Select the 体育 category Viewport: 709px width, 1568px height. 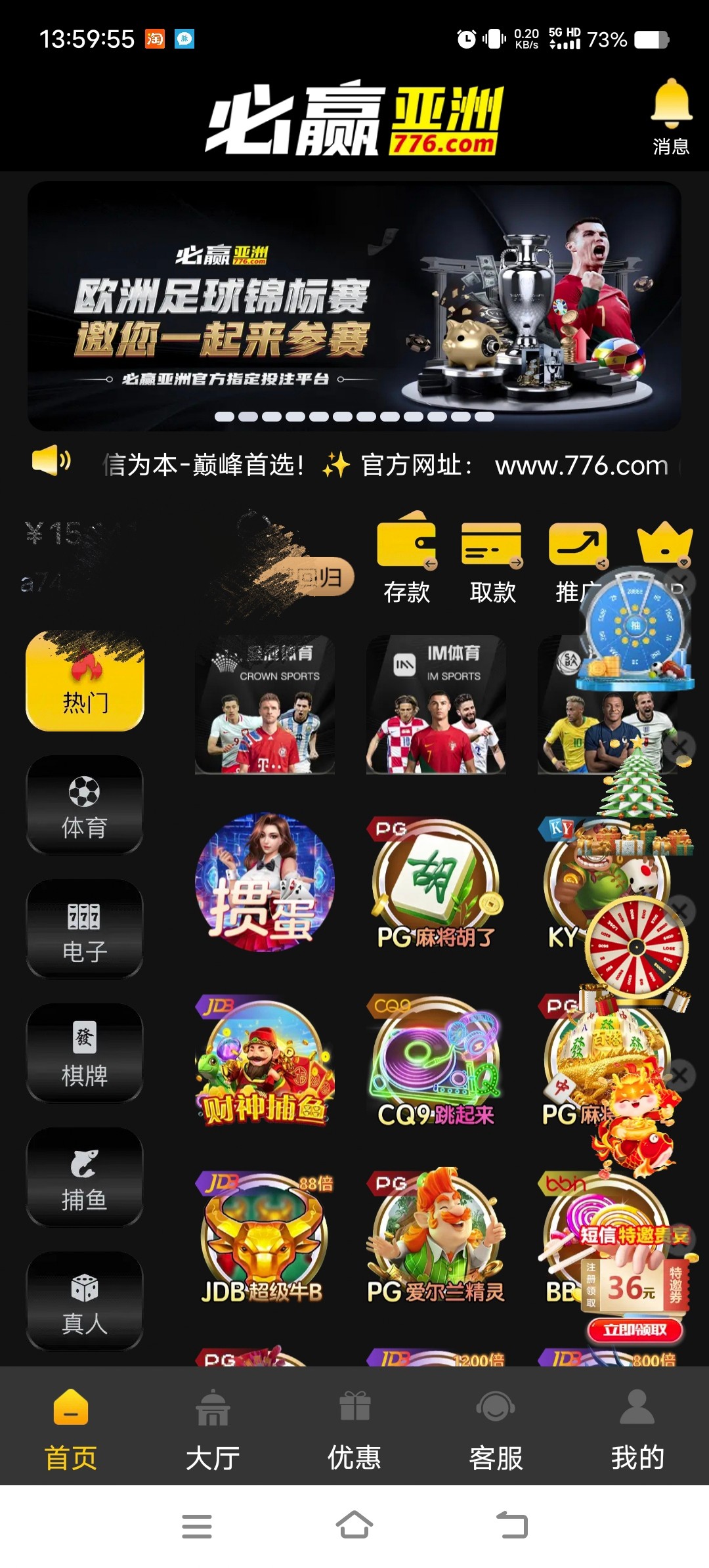85,805
